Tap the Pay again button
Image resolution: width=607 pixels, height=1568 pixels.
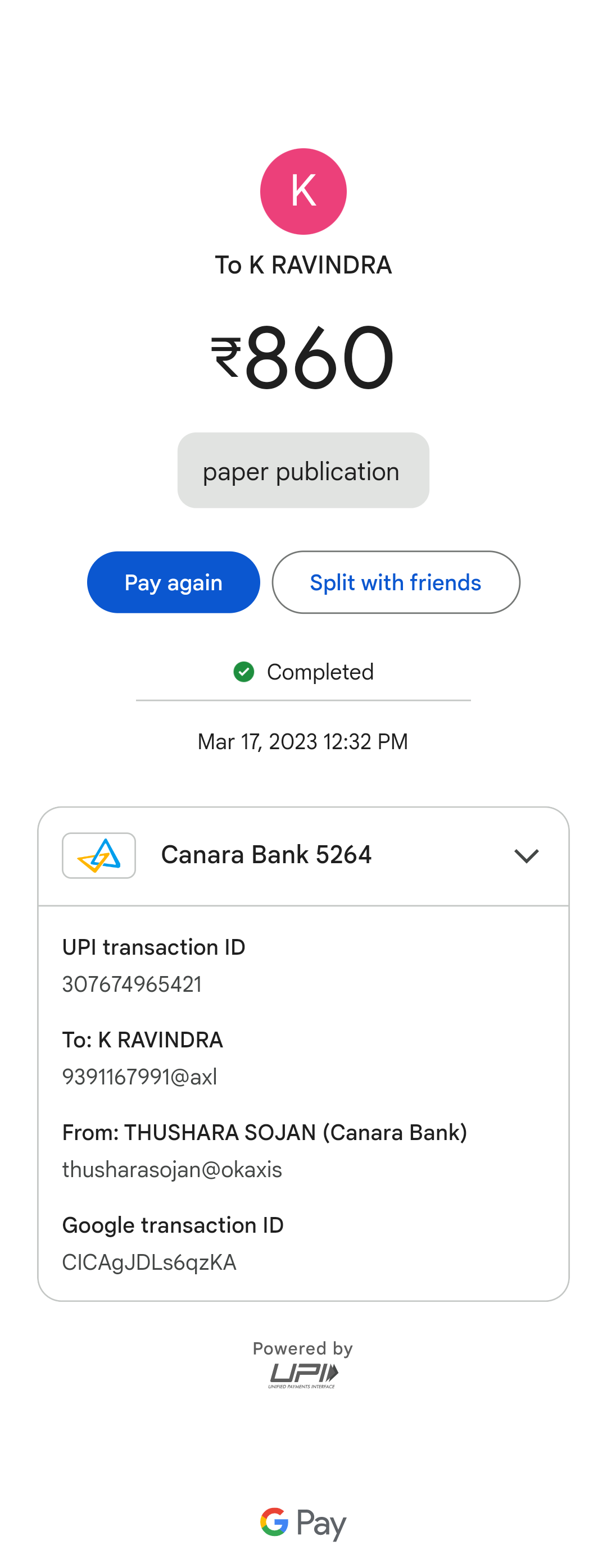click(173, 582)
